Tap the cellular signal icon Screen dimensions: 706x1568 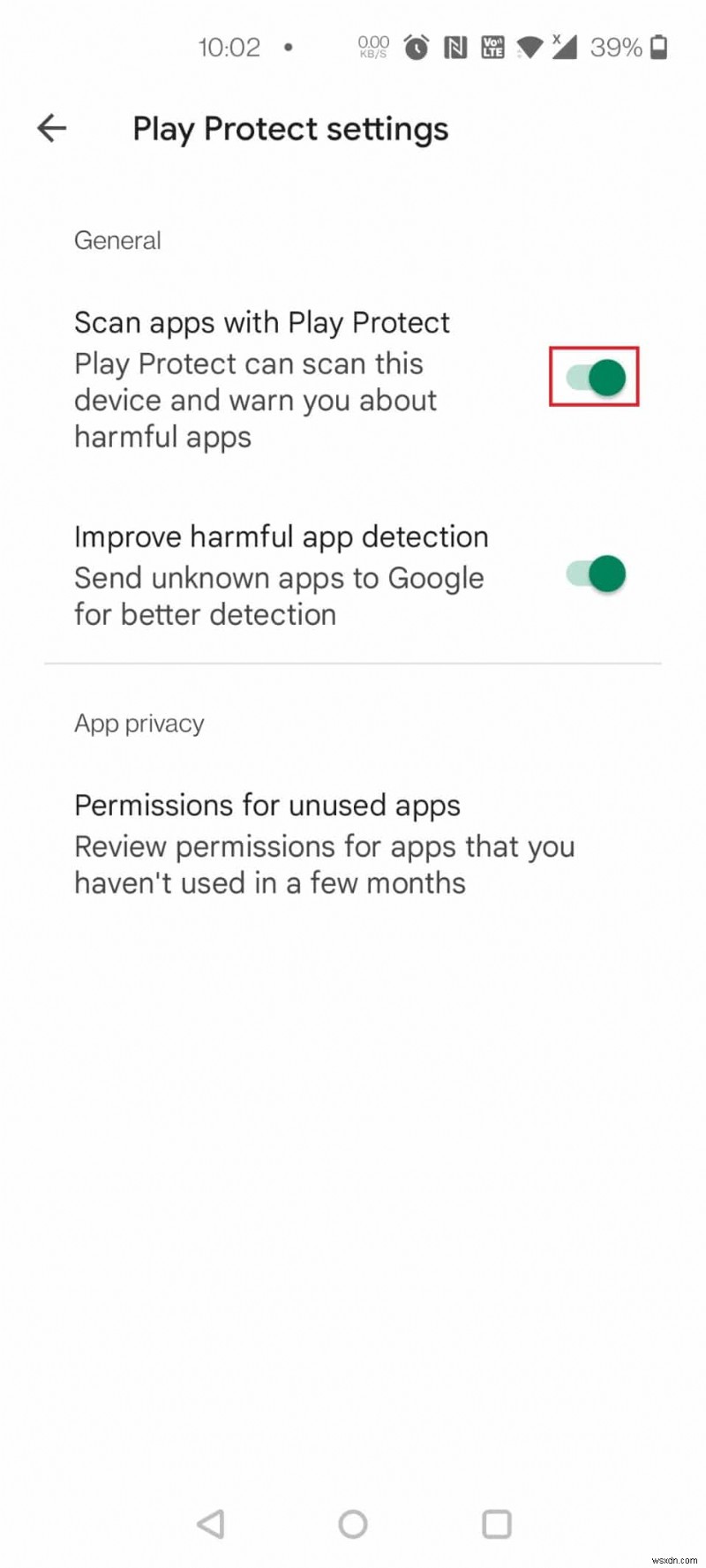[x=567, y=48]
